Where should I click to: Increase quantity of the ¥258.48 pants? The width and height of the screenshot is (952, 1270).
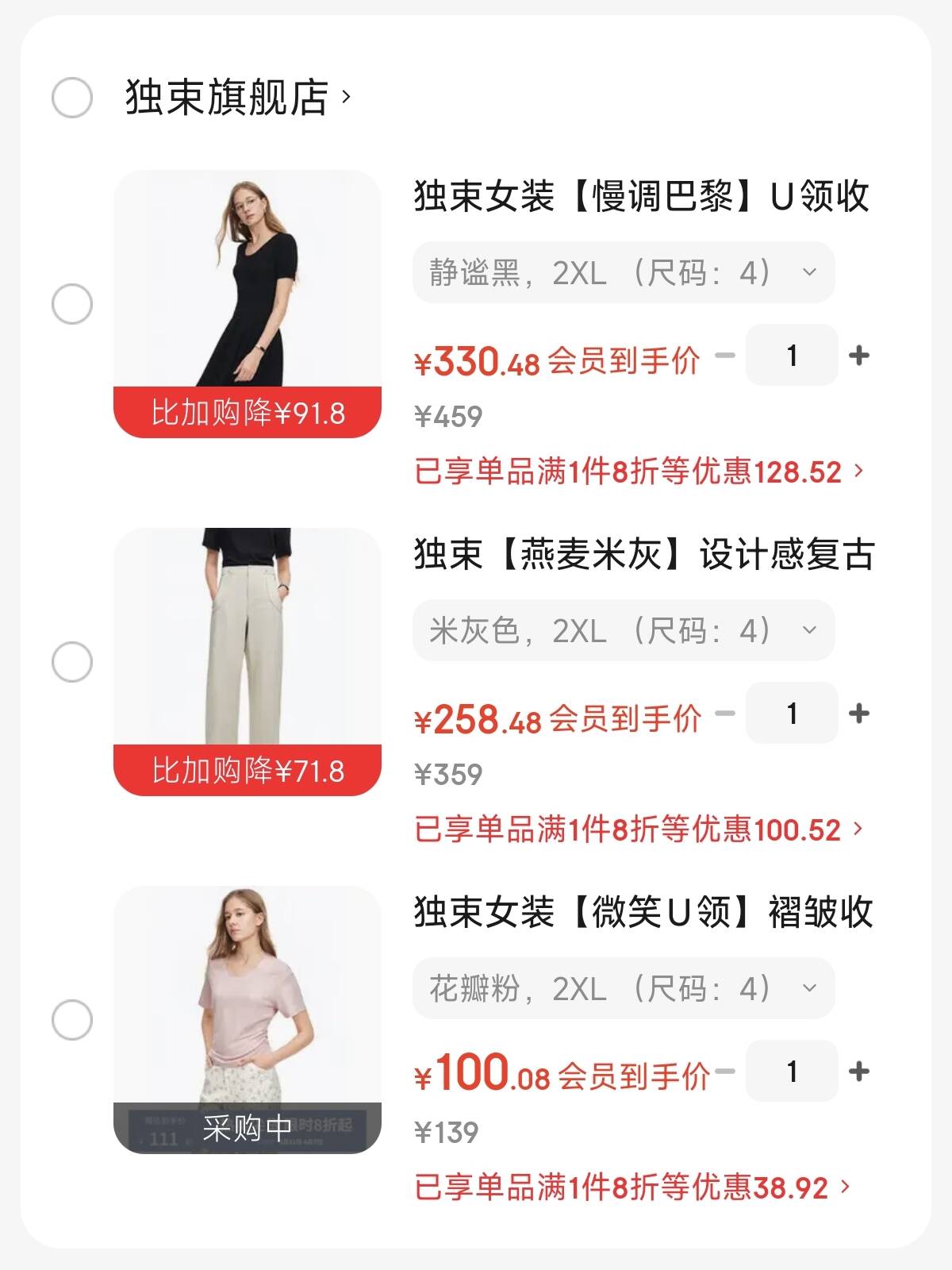click(x=859, y=714)
